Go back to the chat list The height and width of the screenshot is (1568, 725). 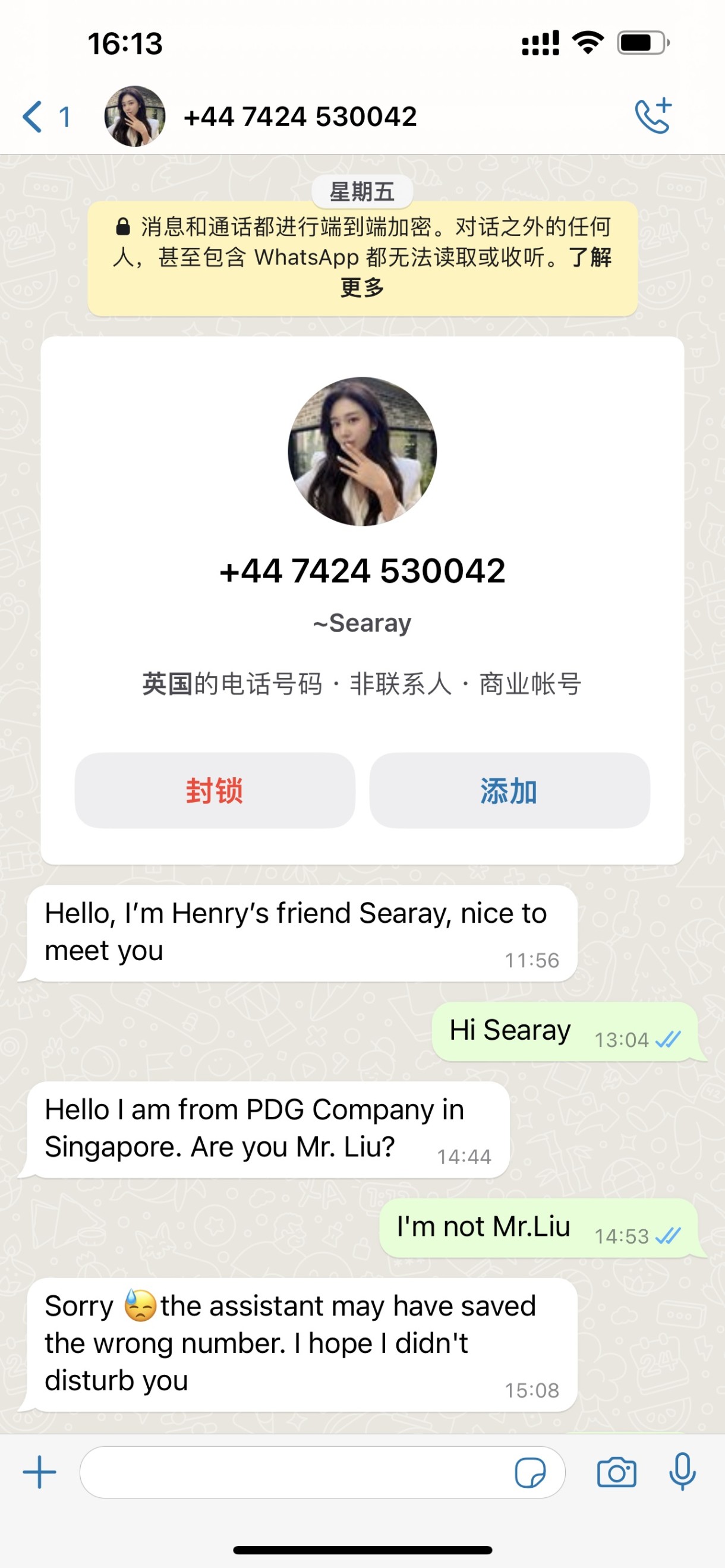point(34,116)
